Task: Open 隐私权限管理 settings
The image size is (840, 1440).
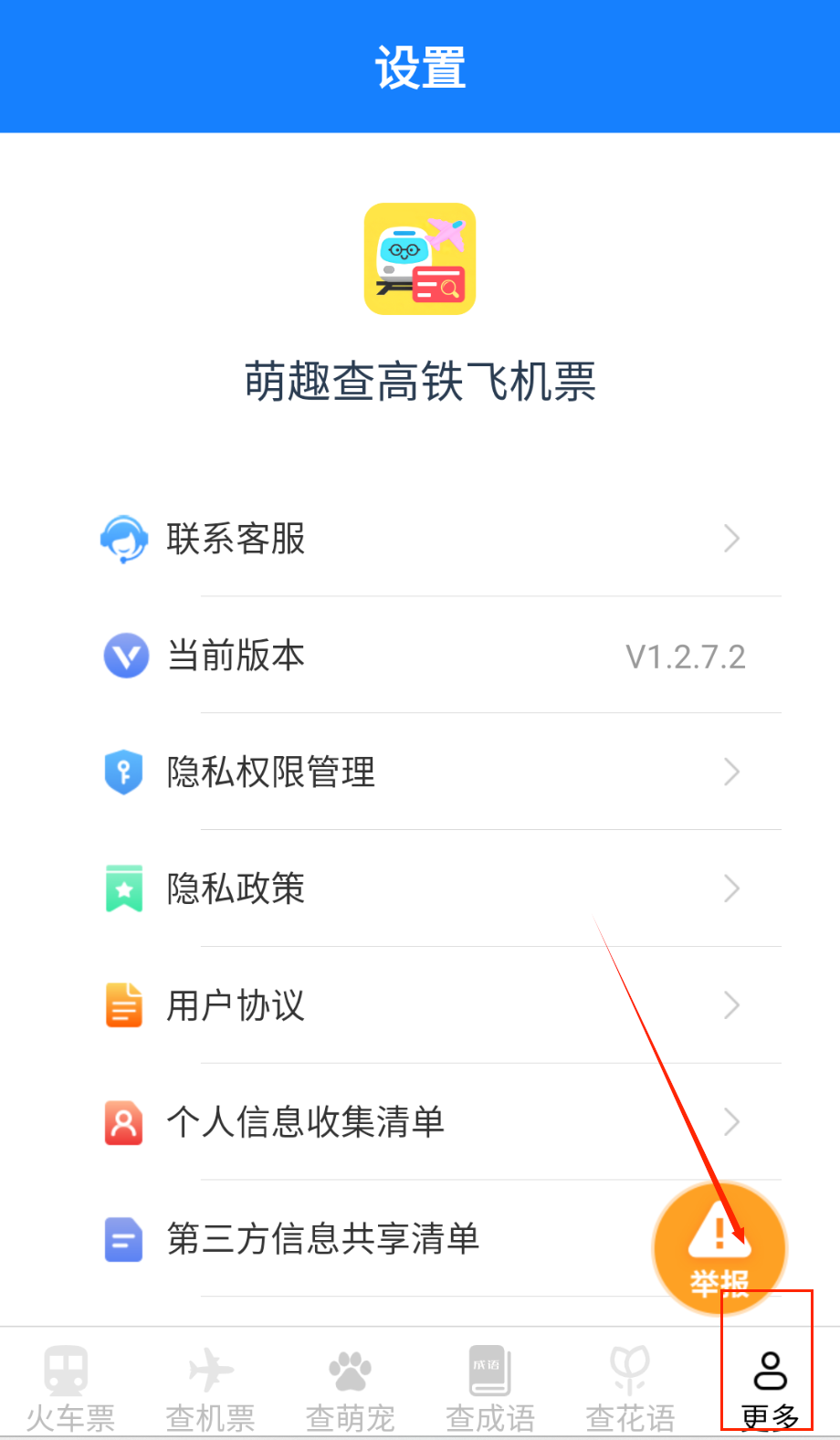Action: coord(420,773)
